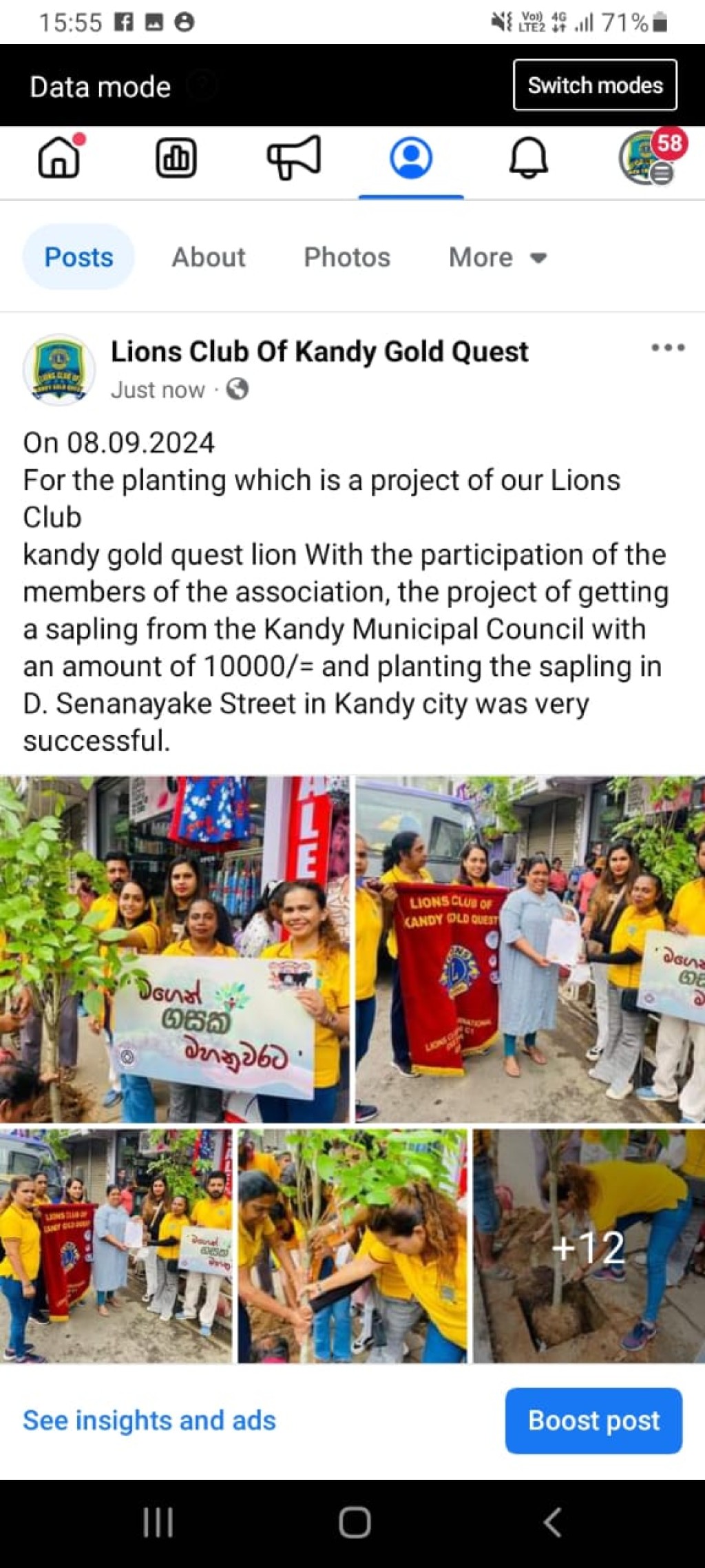Open Lions Club Of Kandy Gold Quest page name

coord(319,351)
